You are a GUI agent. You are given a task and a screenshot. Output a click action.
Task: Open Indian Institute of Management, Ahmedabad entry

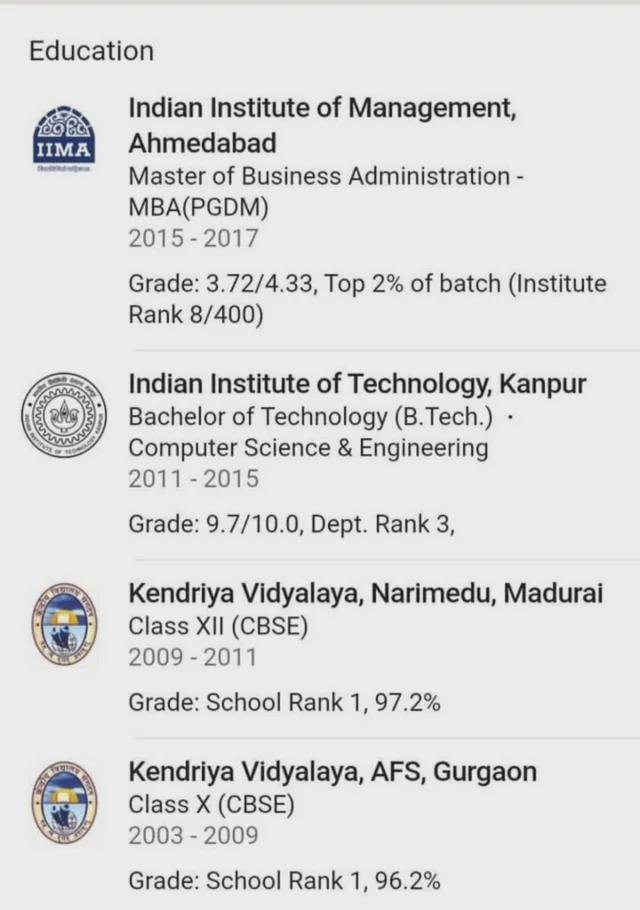[x=322, y=123]
